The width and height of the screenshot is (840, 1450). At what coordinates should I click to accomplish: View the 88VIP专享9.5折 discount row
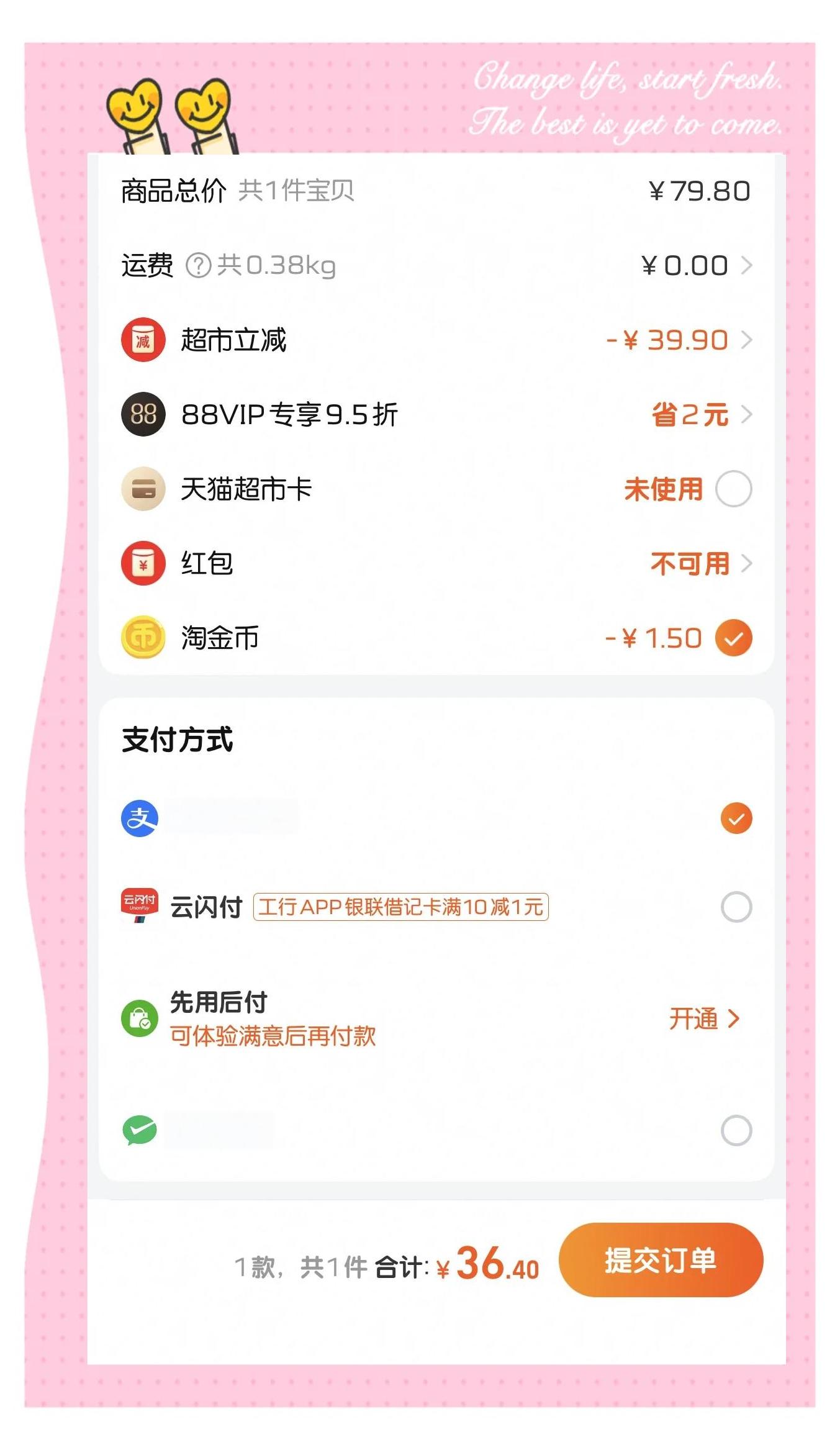click(x=436, y=414)
